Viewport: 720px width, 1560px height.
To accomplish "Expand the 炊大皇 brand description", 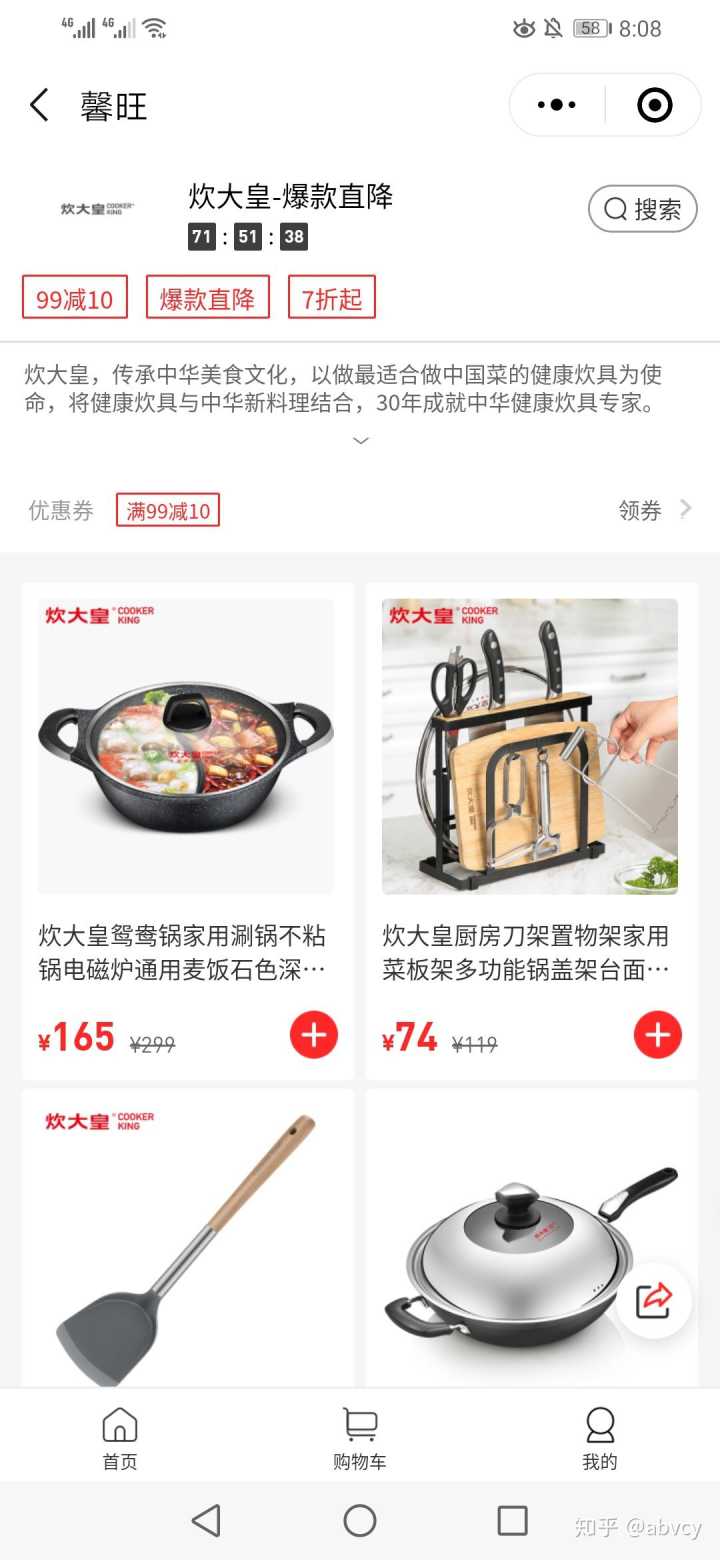I will click(x=360, y=441).
